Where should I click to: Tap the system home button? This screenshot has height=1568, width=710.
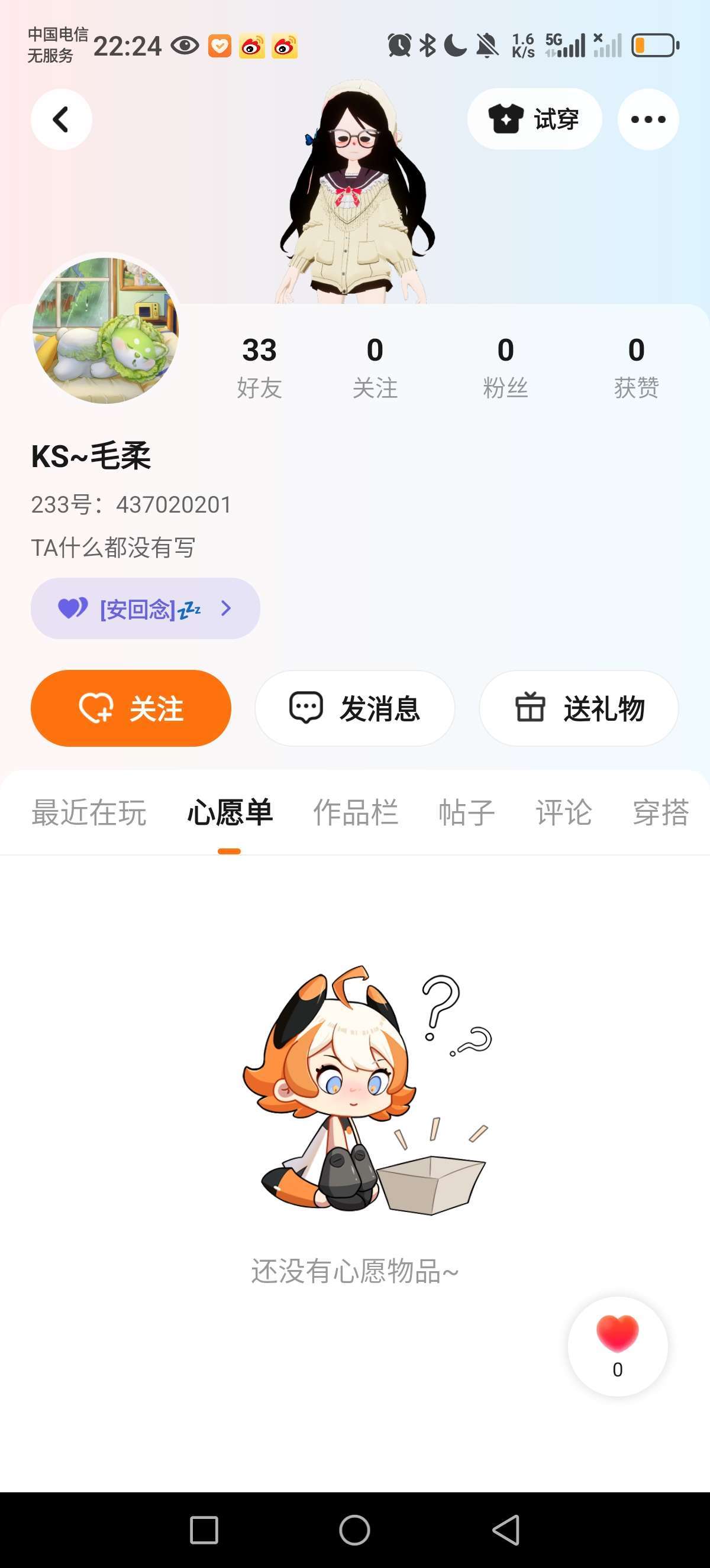click(354, 1529)
